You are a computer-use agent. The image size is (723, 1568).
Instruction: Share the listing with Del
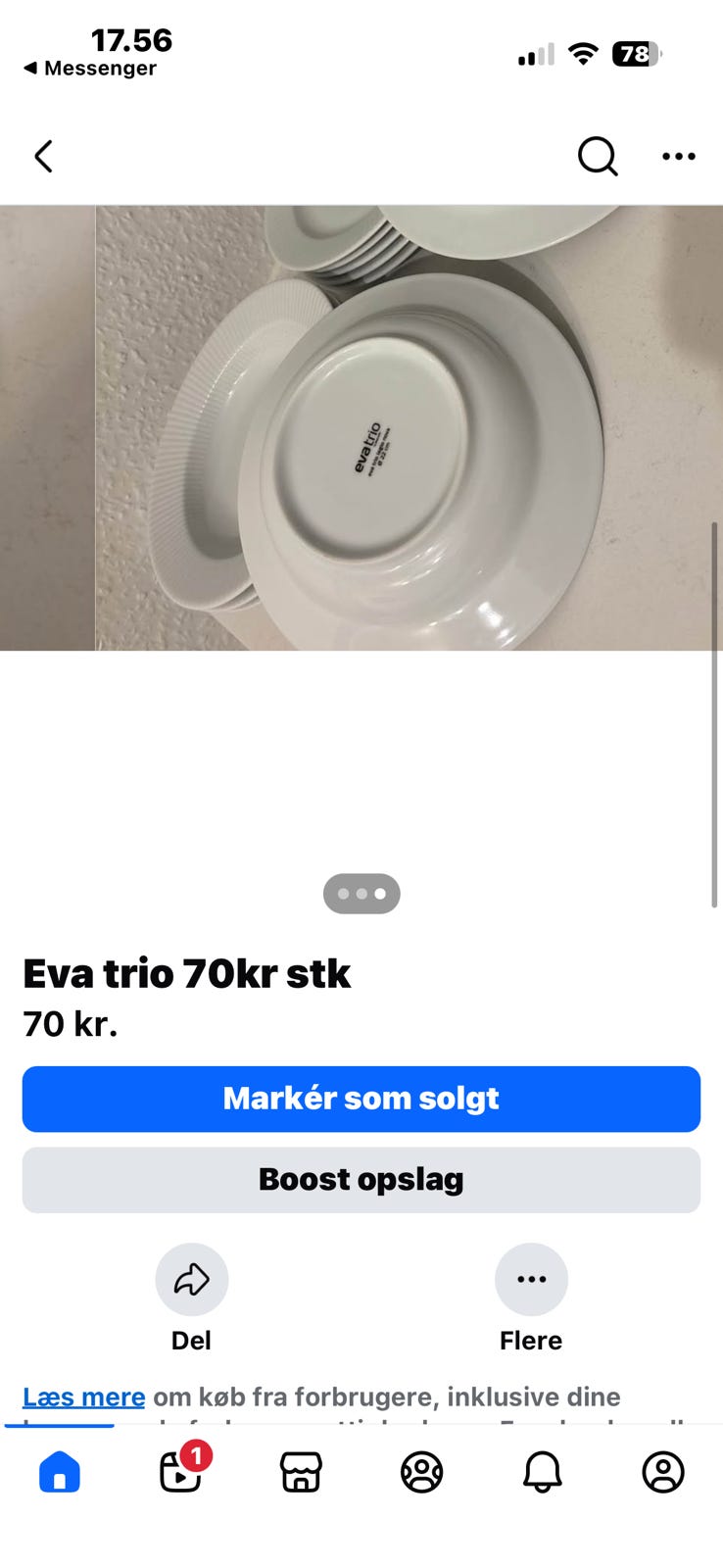[x=192, y=1280]
